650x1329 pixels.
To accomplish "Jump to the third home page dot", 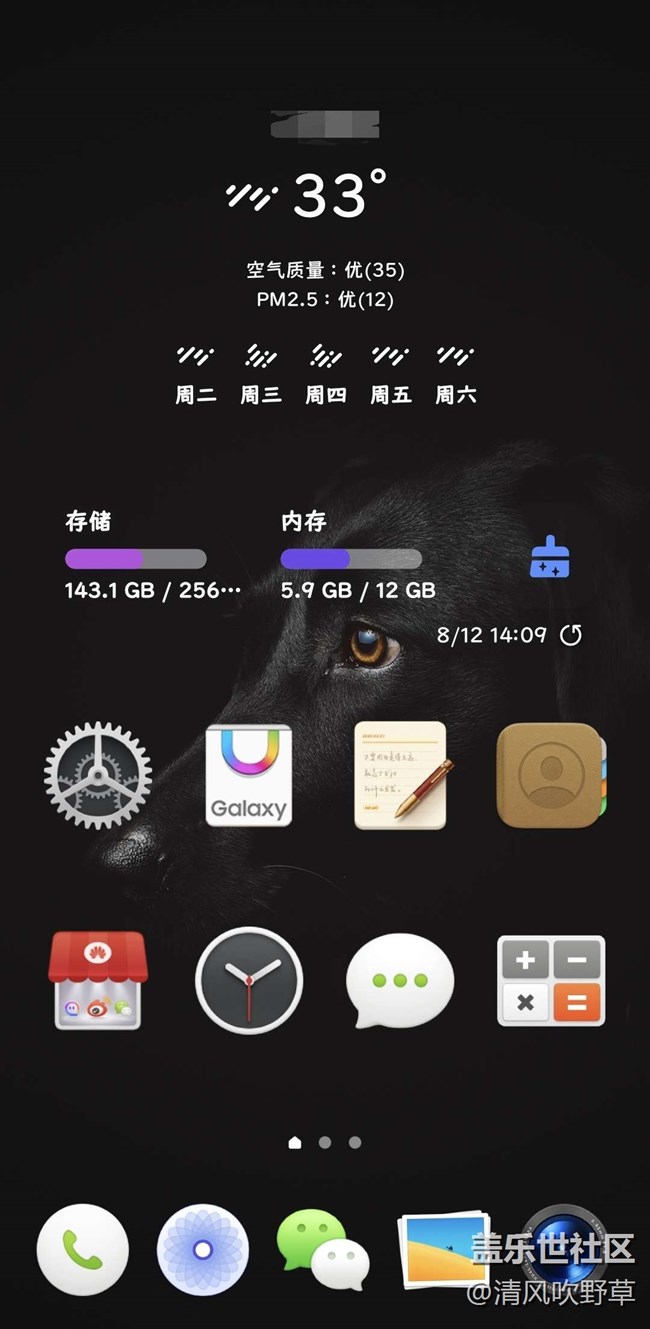I will [355, 1142].
